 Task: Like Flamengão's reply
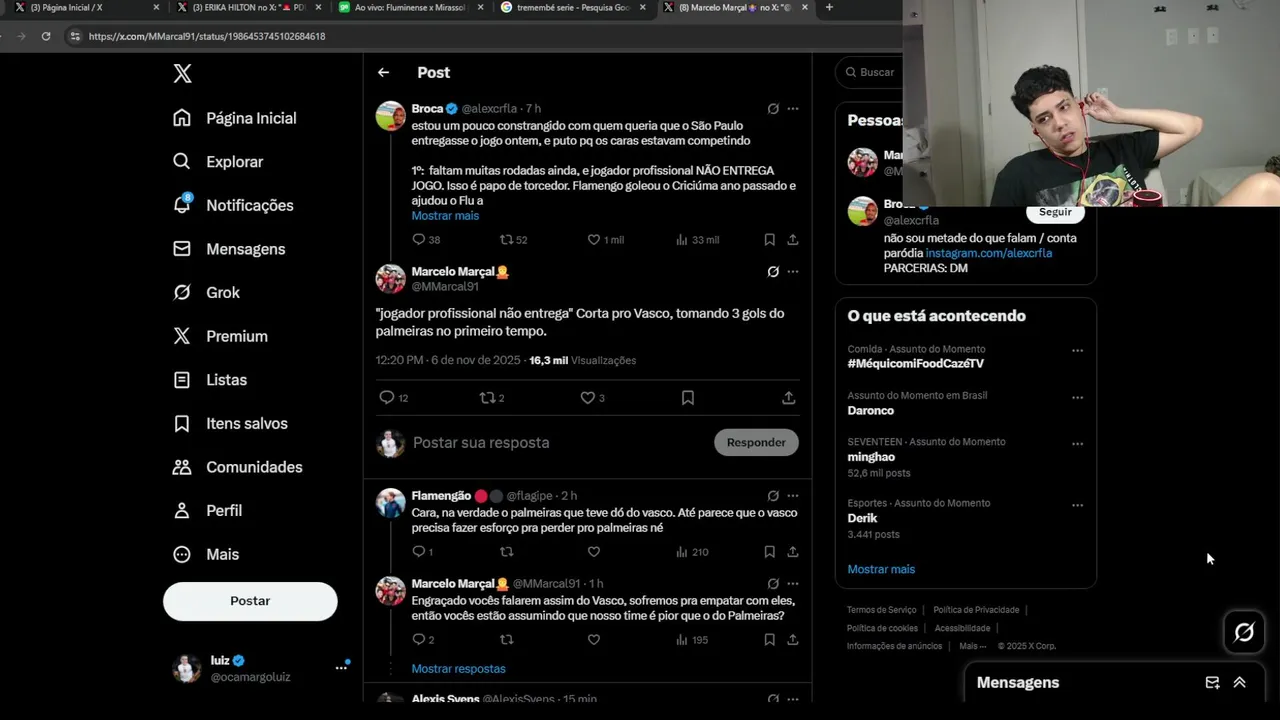594,552
